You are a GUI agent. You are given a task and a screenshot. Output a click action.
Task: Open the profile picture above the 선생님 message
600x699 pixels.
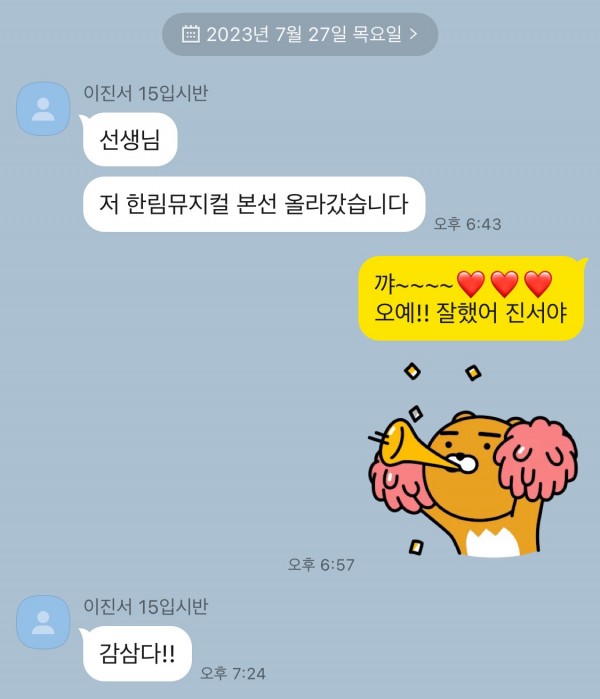tap(43, 110)
